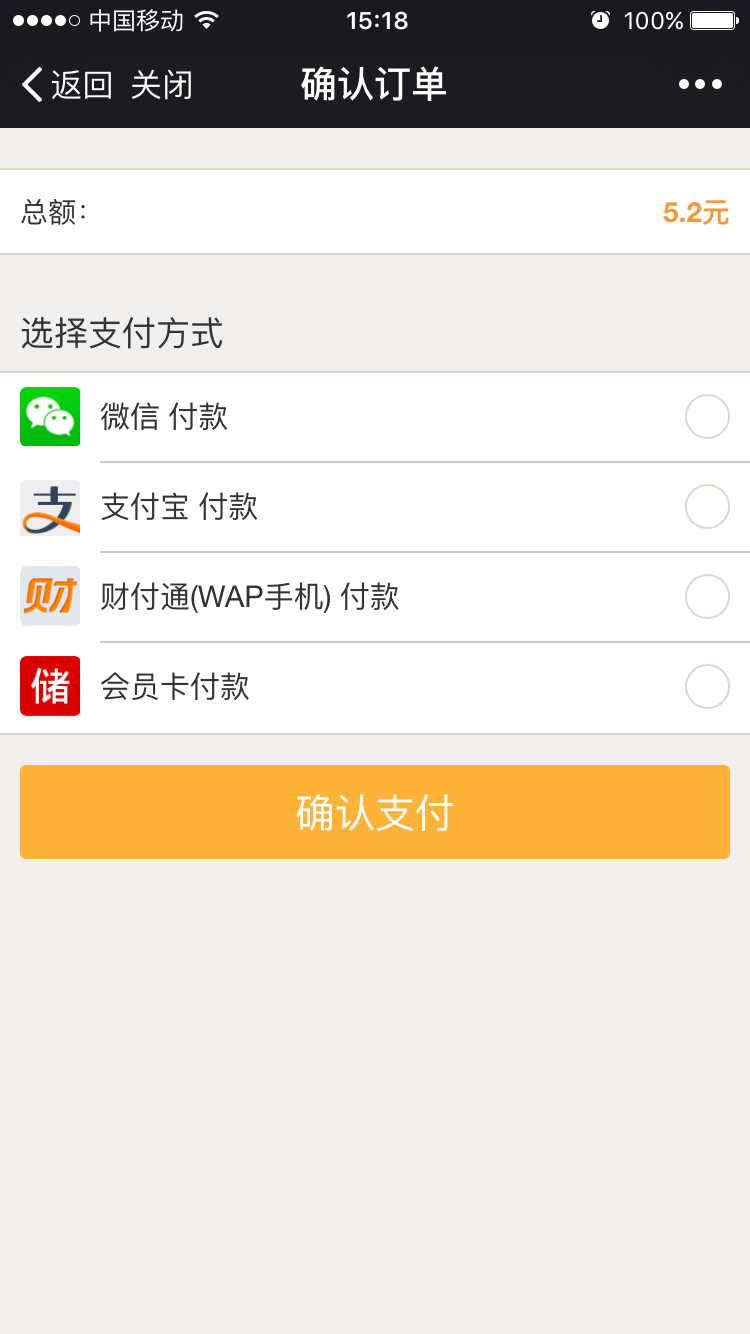
Task: Close the page with 关闭
Action: click(161, 85)
